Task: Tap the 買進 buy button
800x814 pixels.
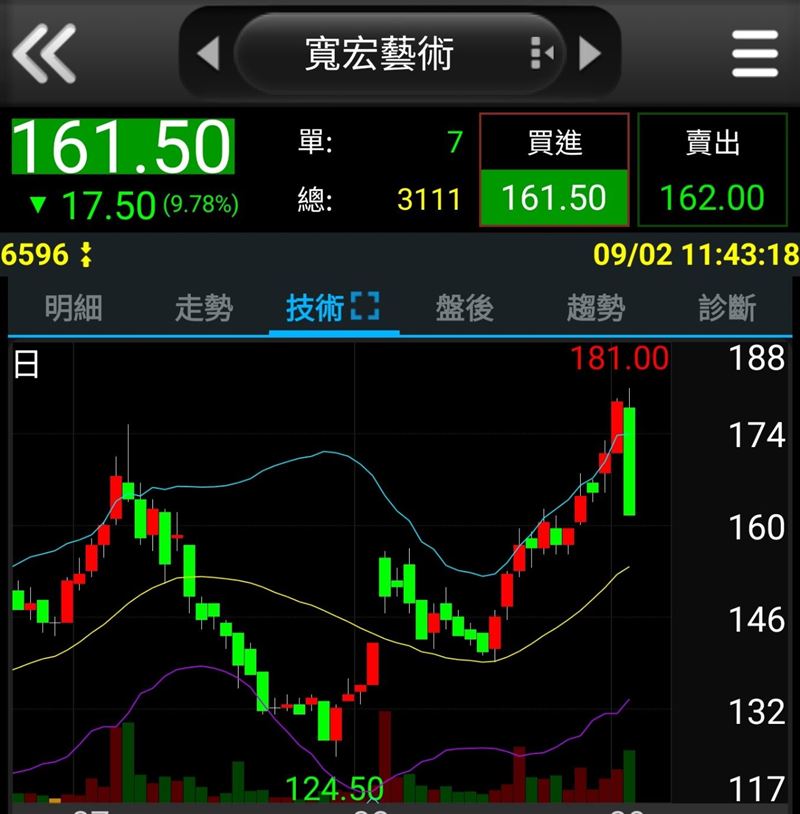Action: pos(554,169)
